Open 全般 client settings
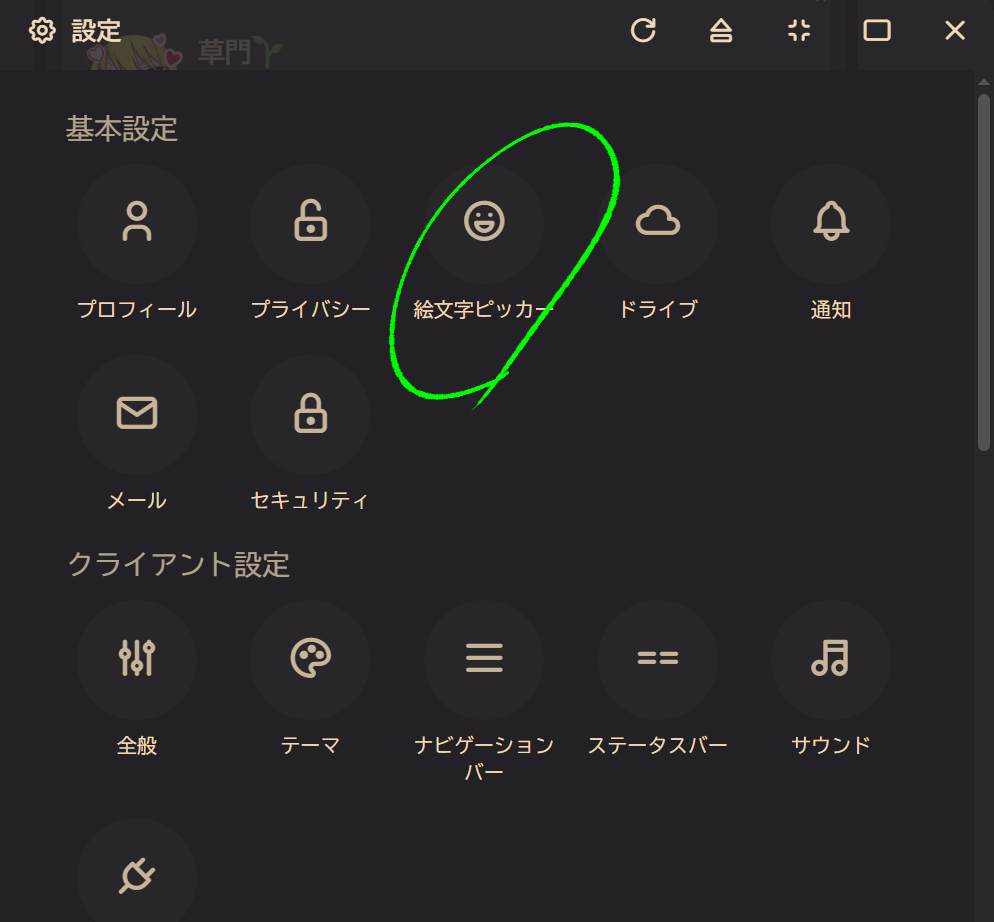Image resolution: width=994 pixels, height=922 pixels. coord(137,659)
